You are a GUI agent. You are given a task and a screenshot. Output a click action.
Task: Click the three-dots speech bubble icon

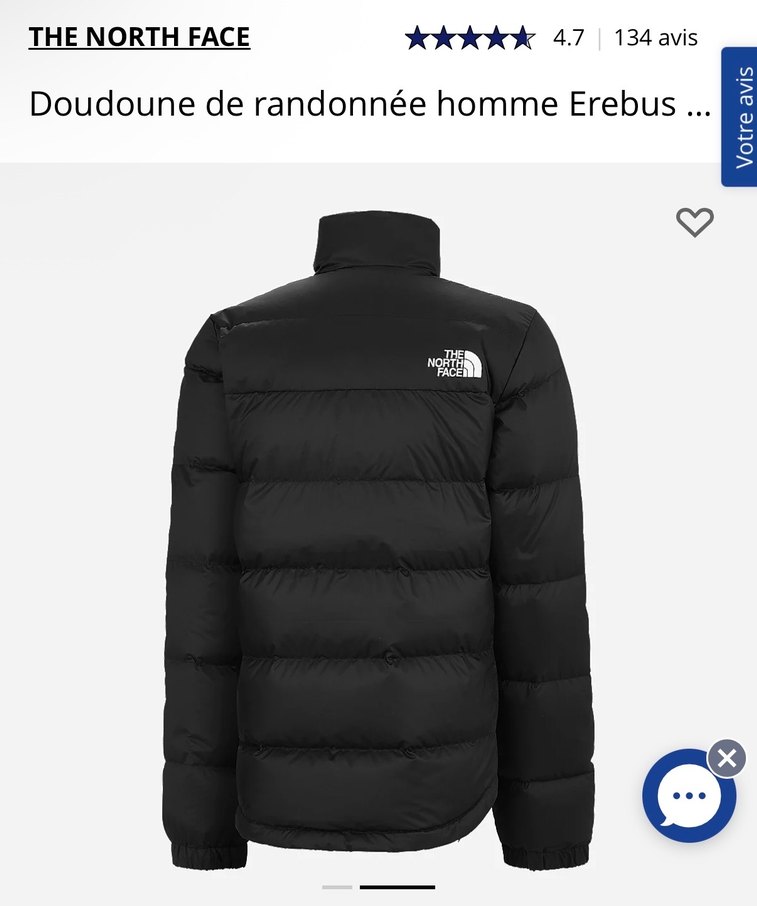(x=688, y=798)
